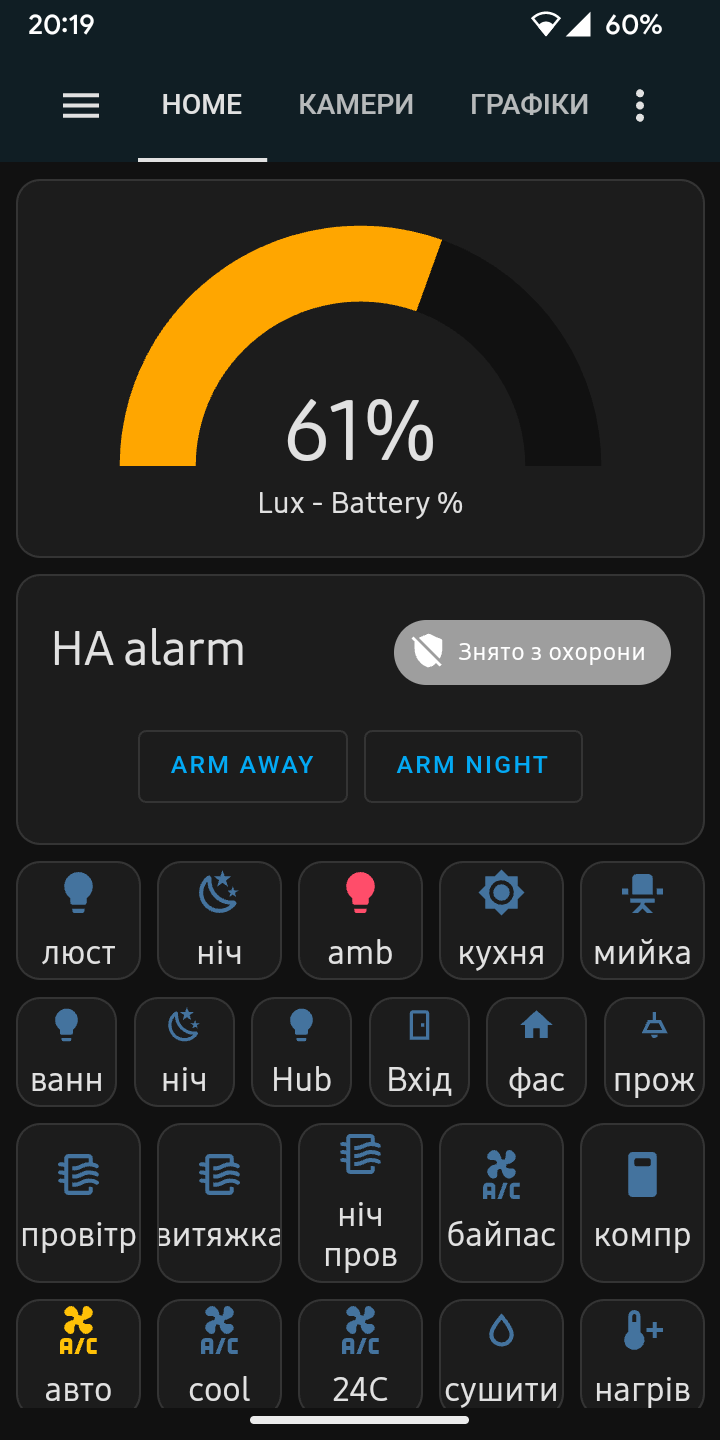Viewport: 720px width, 1440px height.
Task: Toggle the люст light button
Action: [79, 920]
